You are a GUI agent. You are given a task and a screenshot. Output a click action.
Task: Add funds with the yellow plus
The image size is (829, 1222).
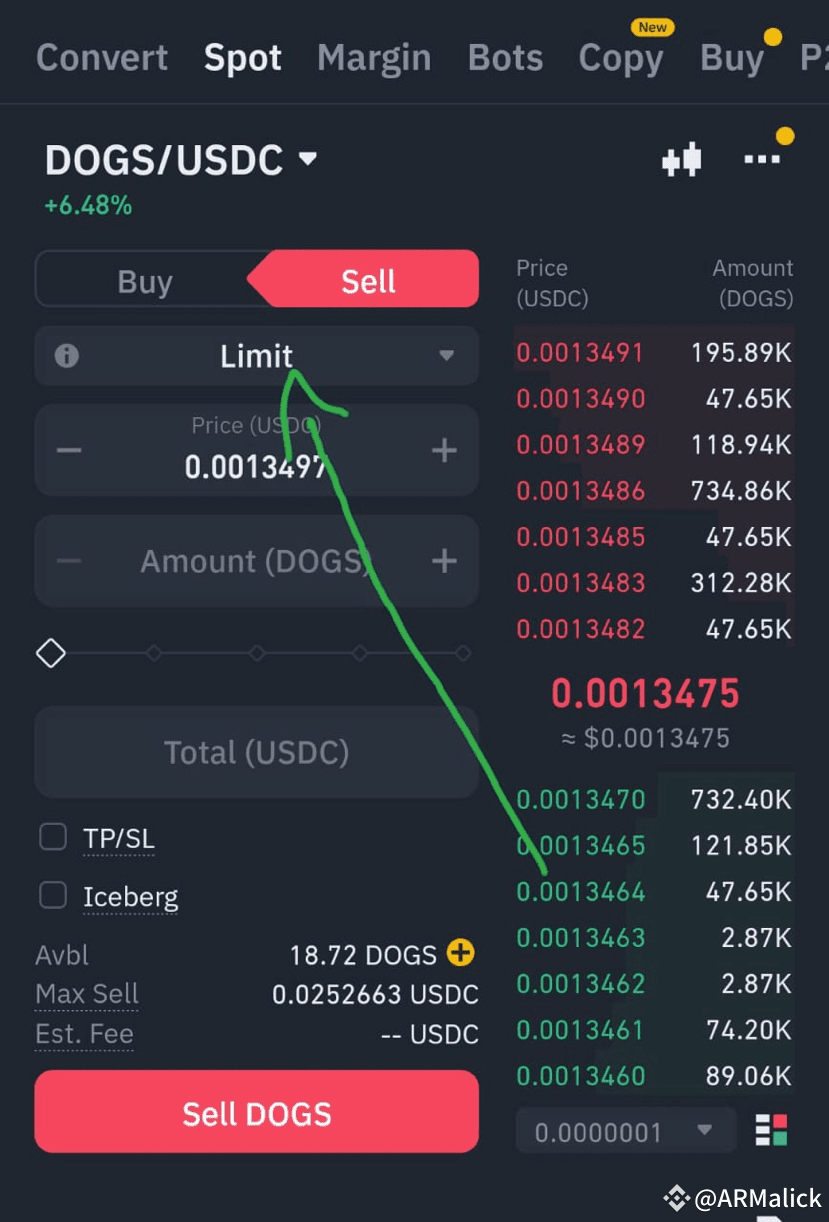pos(460,953)
